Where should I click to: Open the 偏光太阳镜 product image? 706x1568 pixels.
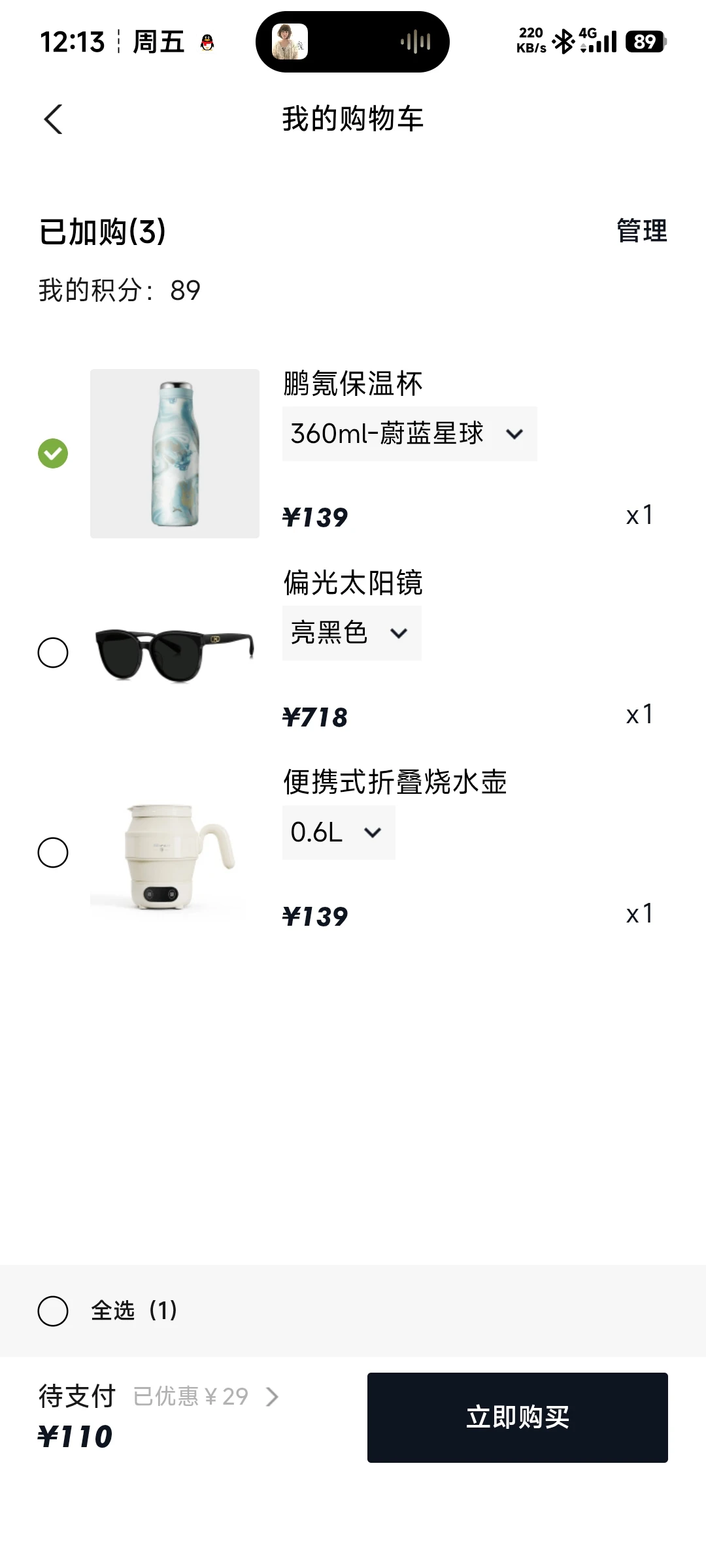pyautogui.click(x=175, y=653)
